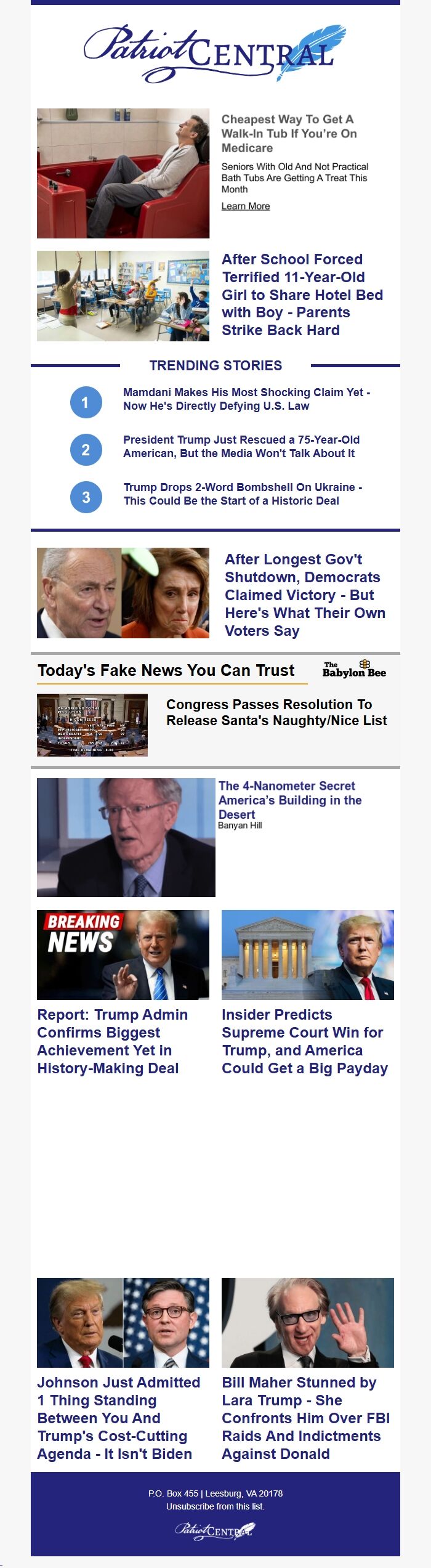The width and height of the screenshot is (431, 1568).
Task: Tap the Congress vote tally image
Action: tap(92, 725)
